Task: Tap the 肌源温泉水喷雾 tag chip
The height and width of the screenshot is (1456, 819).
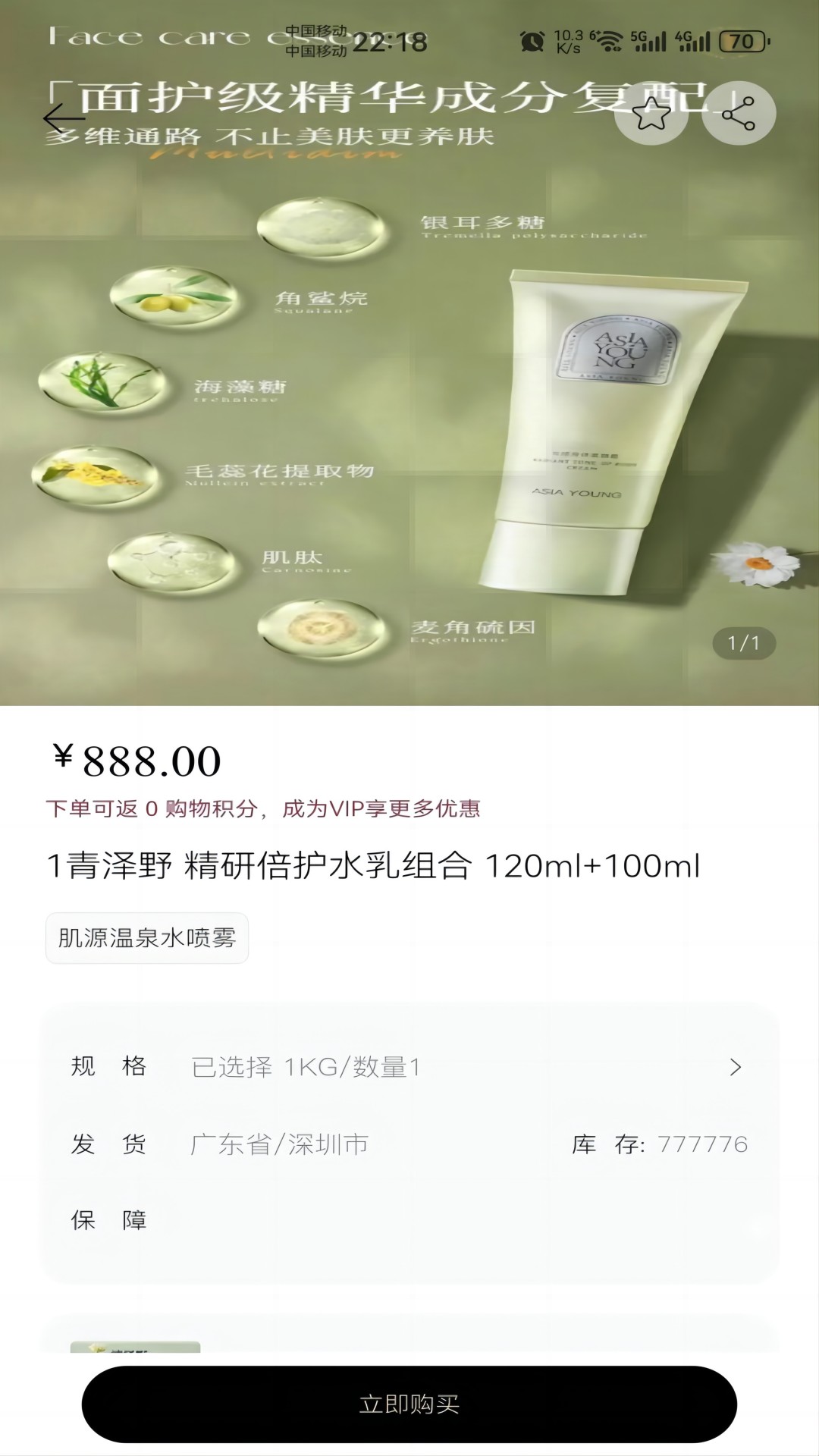Action: click(147, 938)
